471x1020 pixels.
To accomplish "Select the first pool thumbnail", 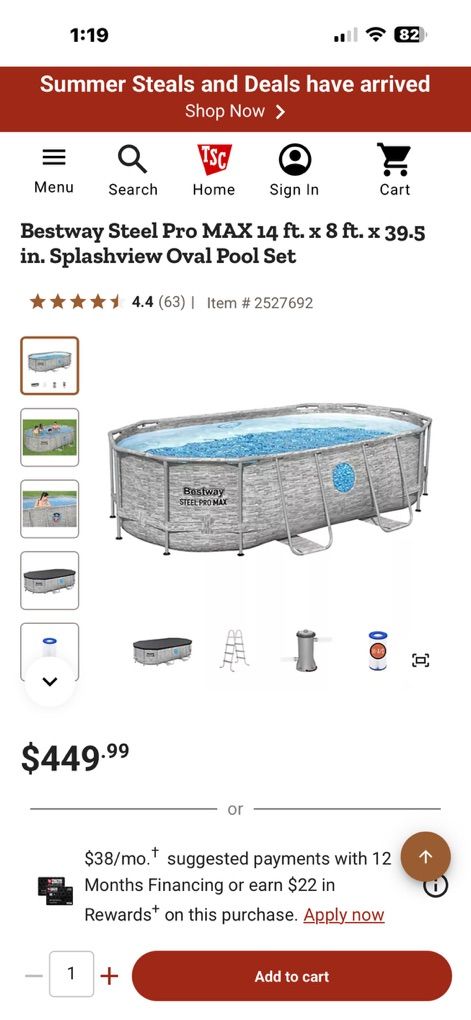I will click(49, 366).
